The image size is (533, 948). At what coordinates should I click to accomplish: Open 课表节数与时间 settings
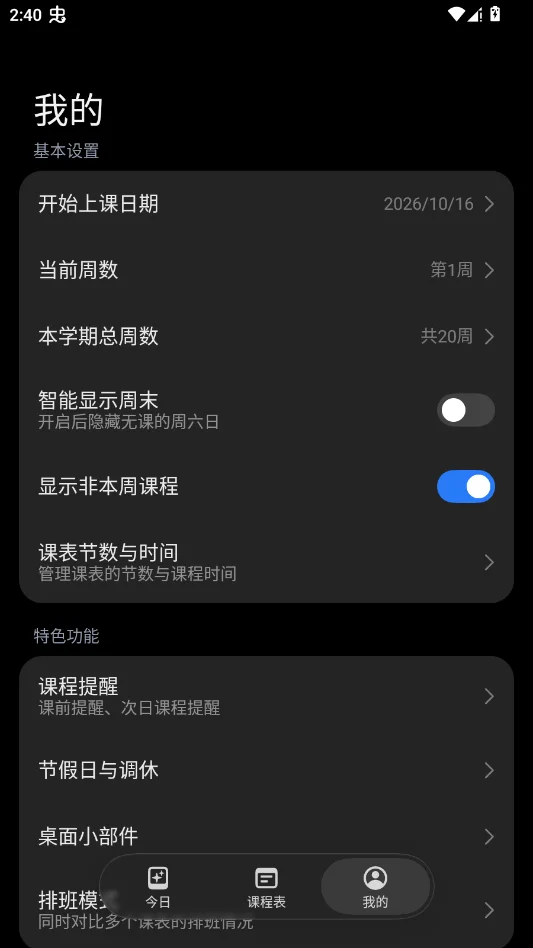point(266,562)
